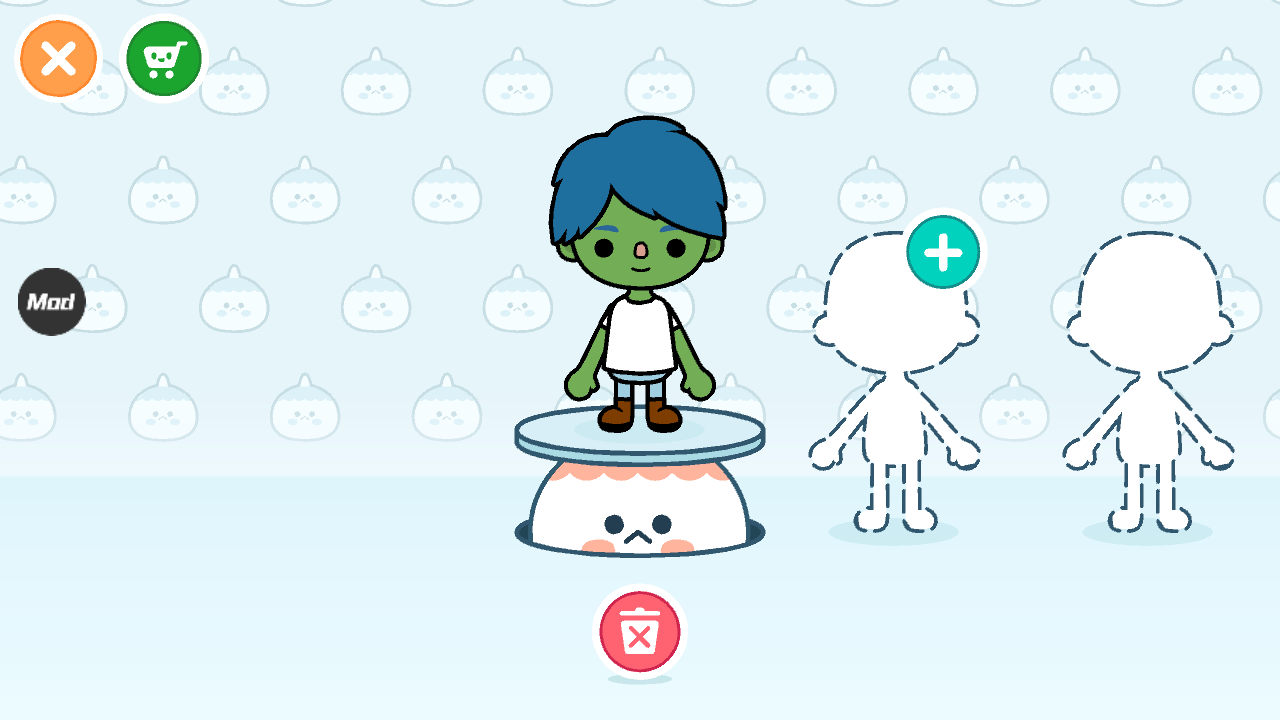
Task: Open the Mod menu
Action: point(51,301)
